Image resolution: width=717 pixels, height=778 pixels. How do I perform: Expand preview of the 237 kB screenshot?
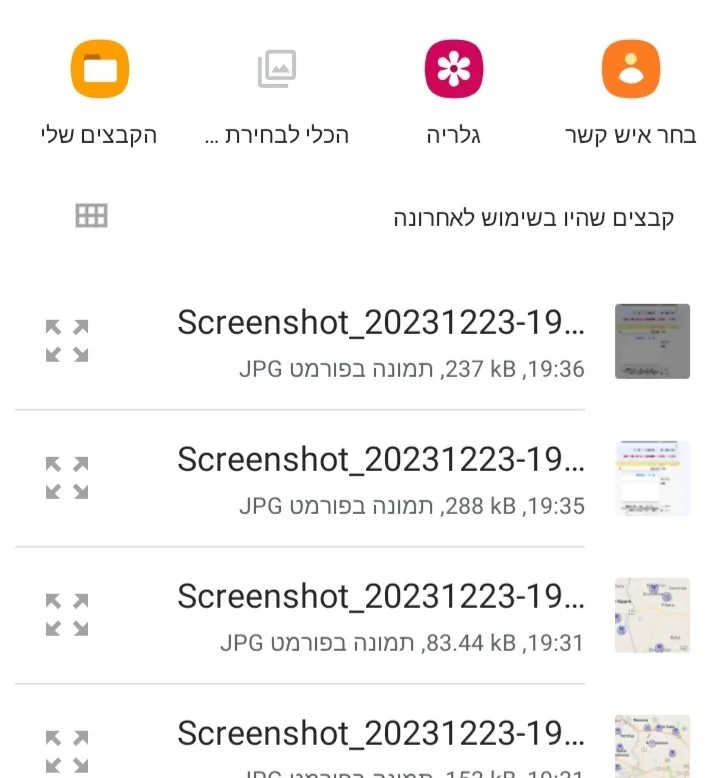[67, 341]
